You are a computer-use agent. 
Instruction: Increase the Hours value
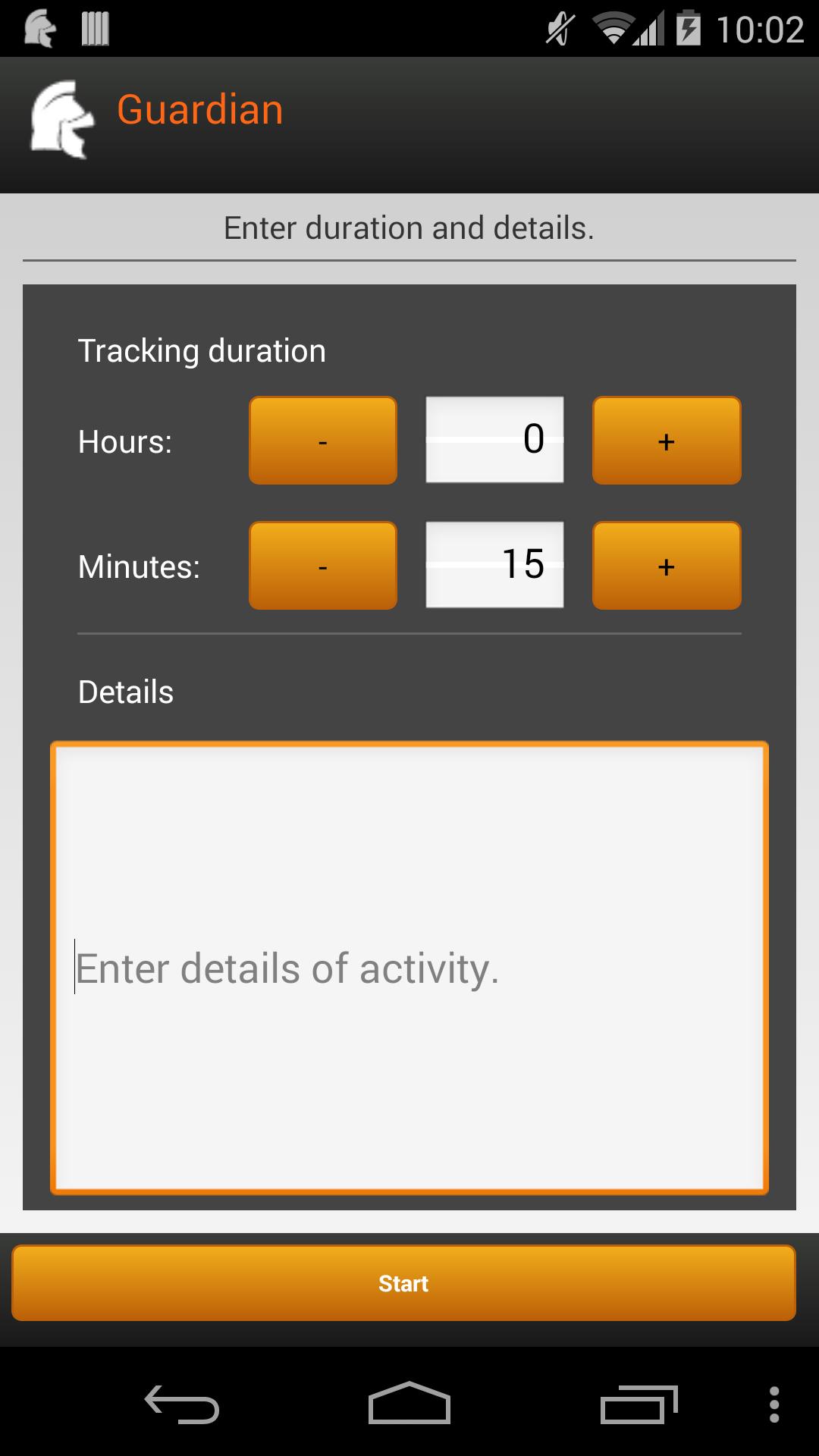point(666,441)
